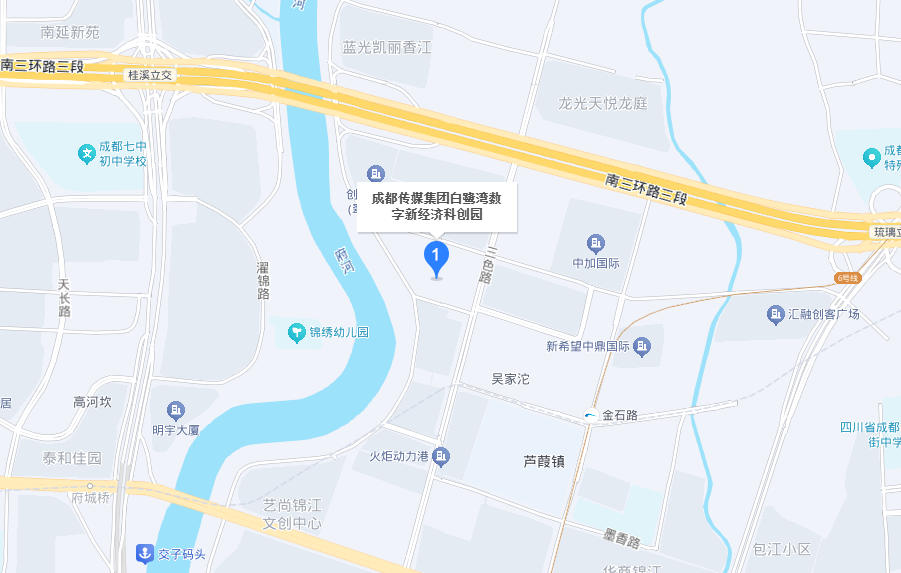This screenshot has height=573, width=901.
Task: Open the 交子码头 pier marker
Action: (x=145, y=552)
